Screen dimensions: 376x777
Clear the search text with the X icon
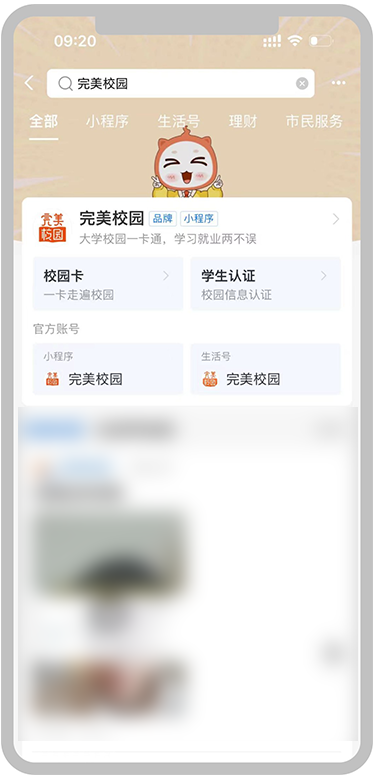pos(302,83)
